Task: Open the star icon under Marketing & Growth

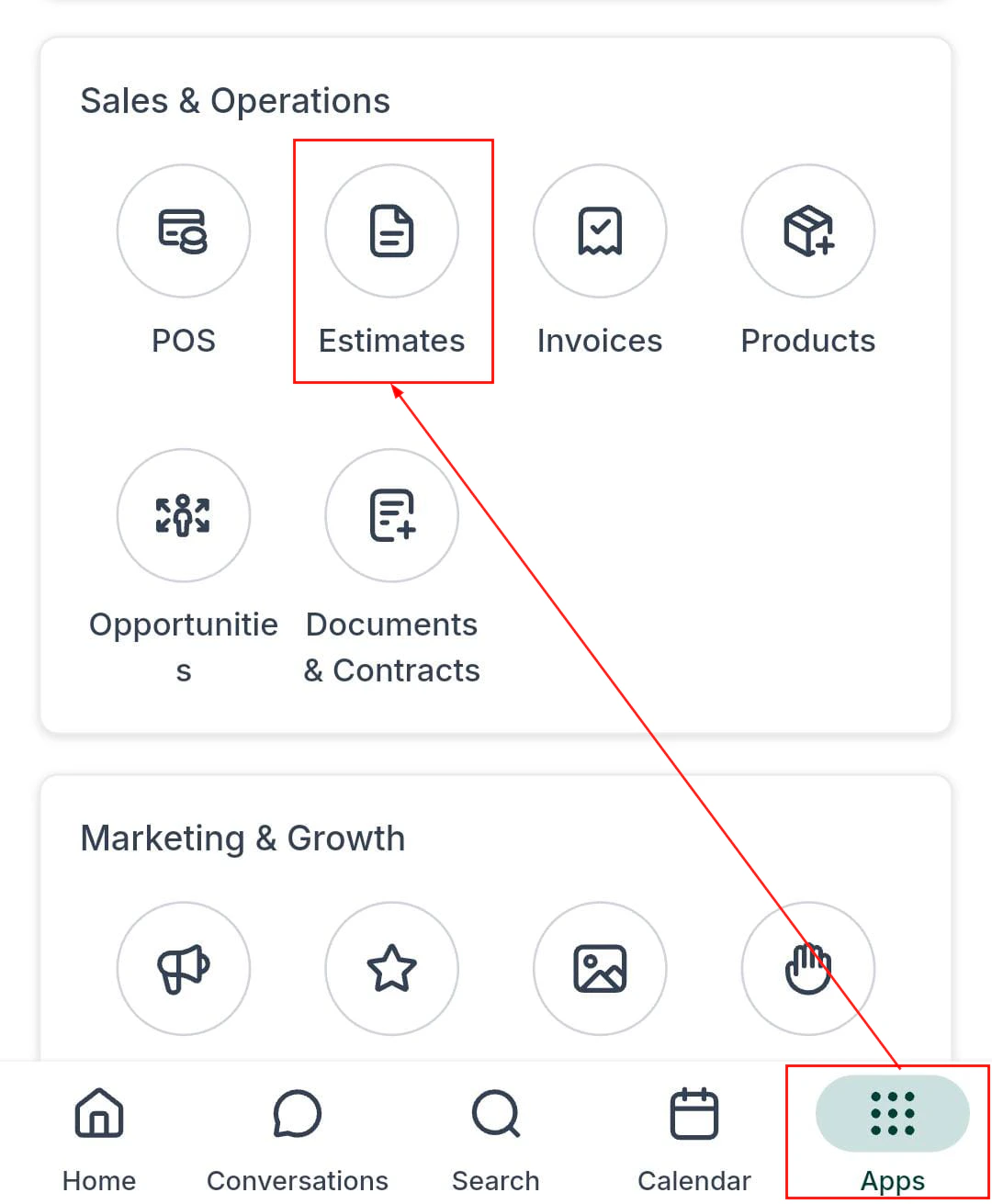Action: tap(392, 969)
